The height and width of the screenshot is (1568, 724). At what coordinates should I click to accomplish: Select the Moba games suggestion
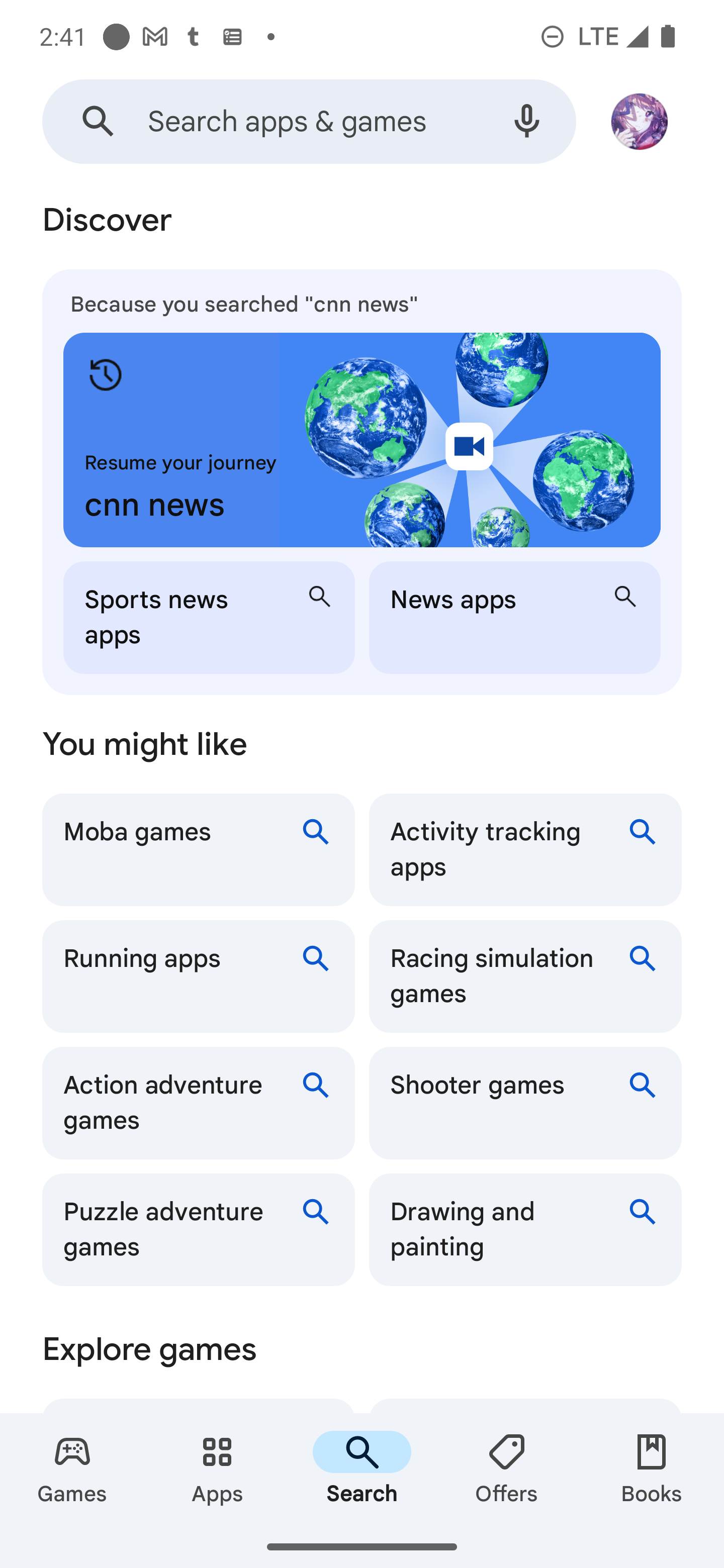click(199, 849)
